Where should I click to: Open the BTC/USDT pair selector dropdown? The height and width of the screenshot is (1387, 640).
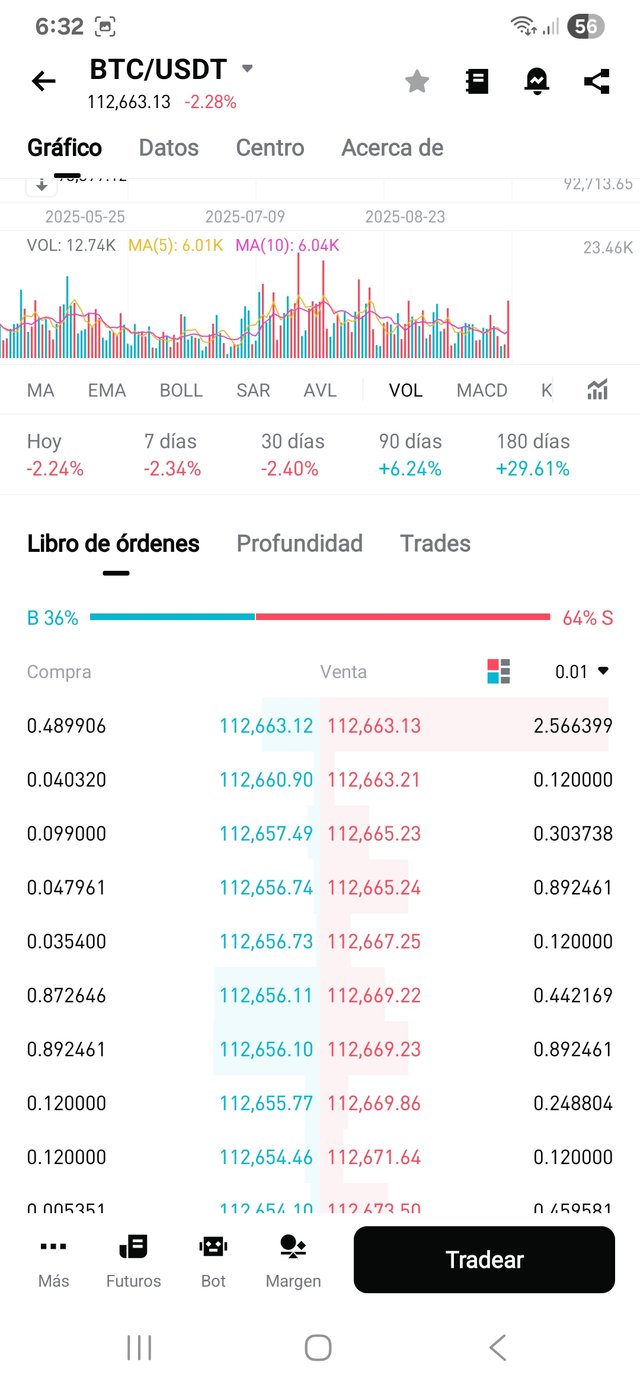247,69
